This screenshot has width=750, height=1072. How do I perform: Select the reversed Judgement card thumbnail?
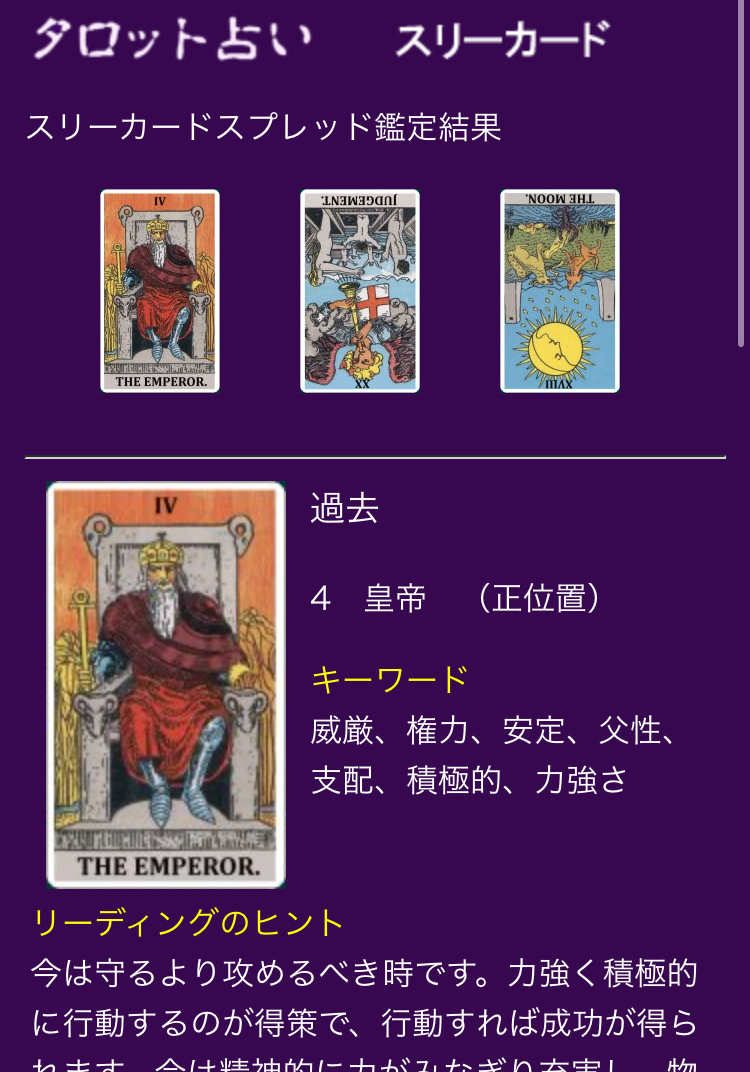tap(360, 290)
